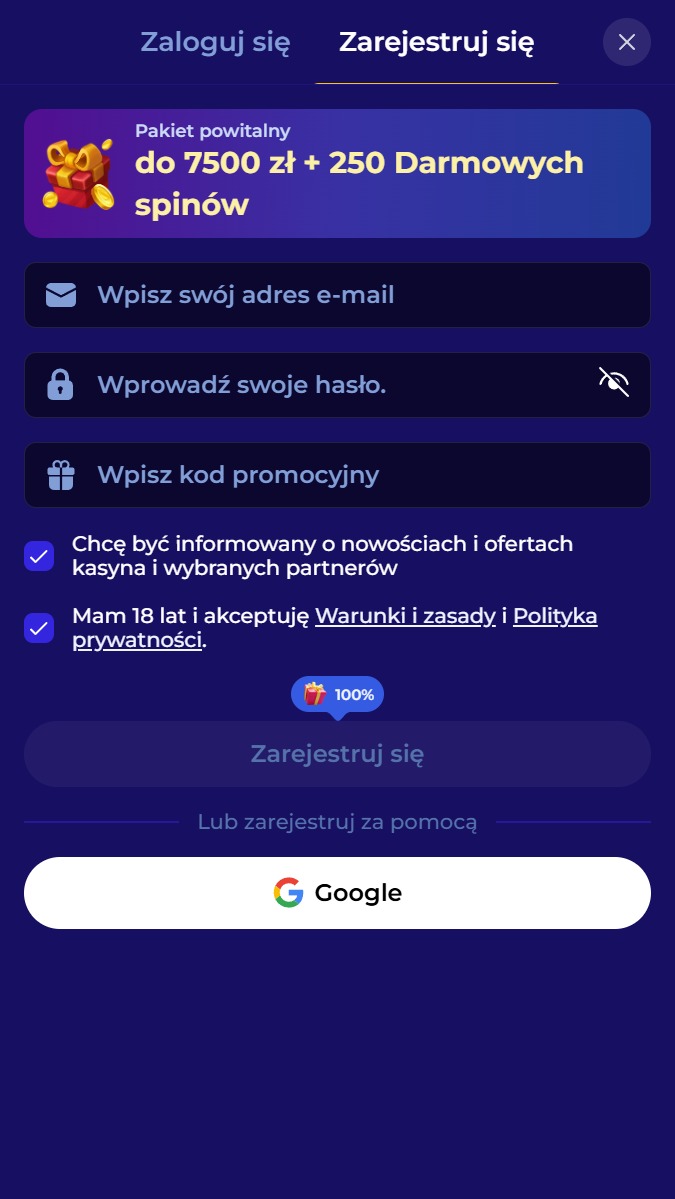
Task: Open the Pakiet powitalny bonus banner
Action: point(337,174)
